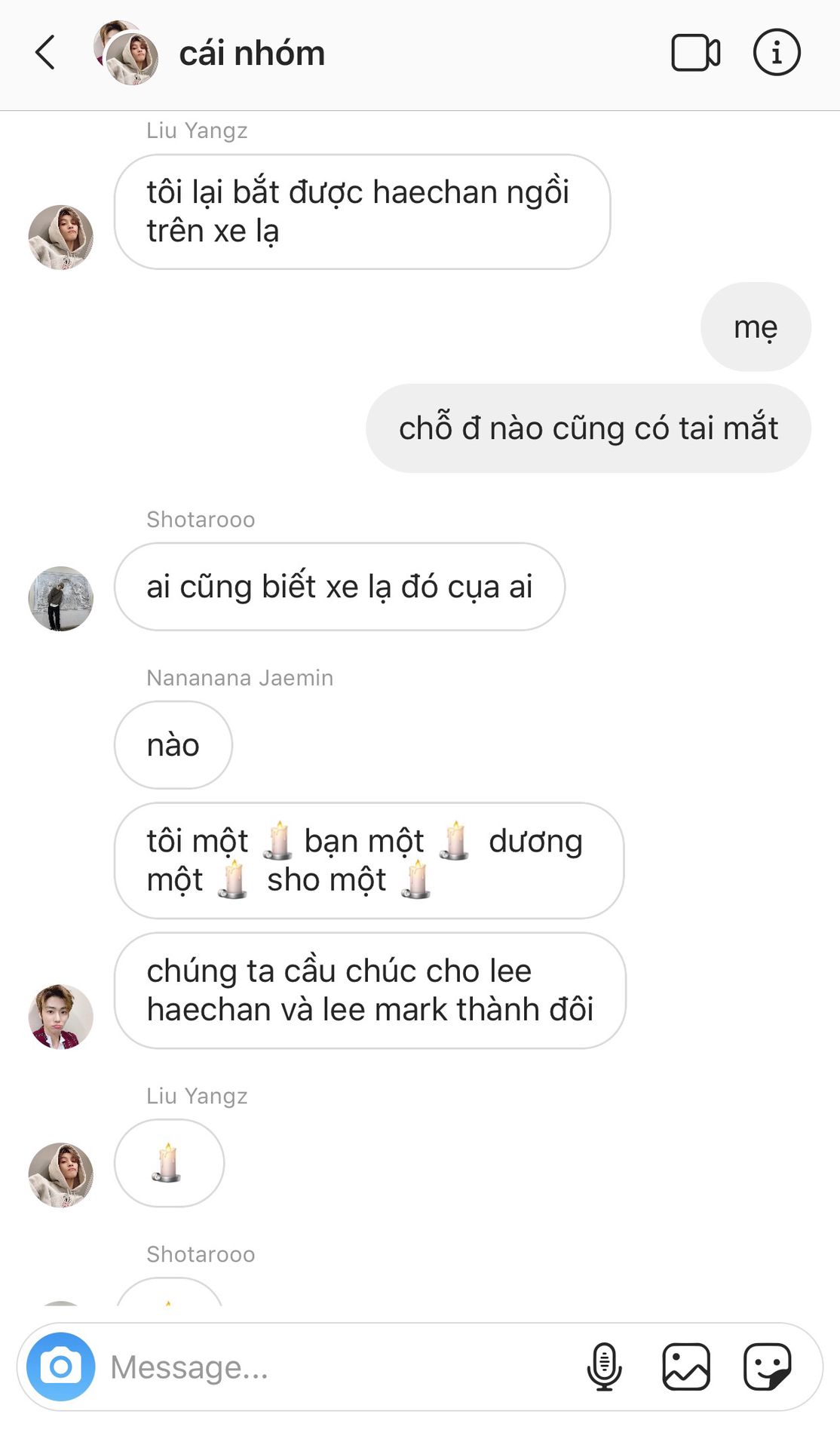Open group chat info details
The height and width of the screenshot is (1448, 840).
777,53
